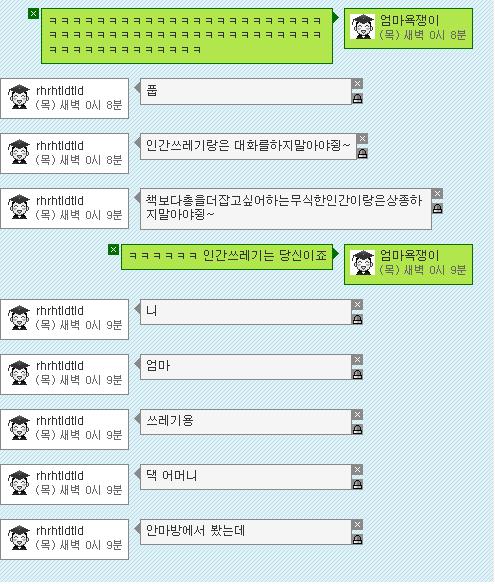Tap the lock icon beside '댁 어머니'
The image size is (495, 584).
click(358, 485)
